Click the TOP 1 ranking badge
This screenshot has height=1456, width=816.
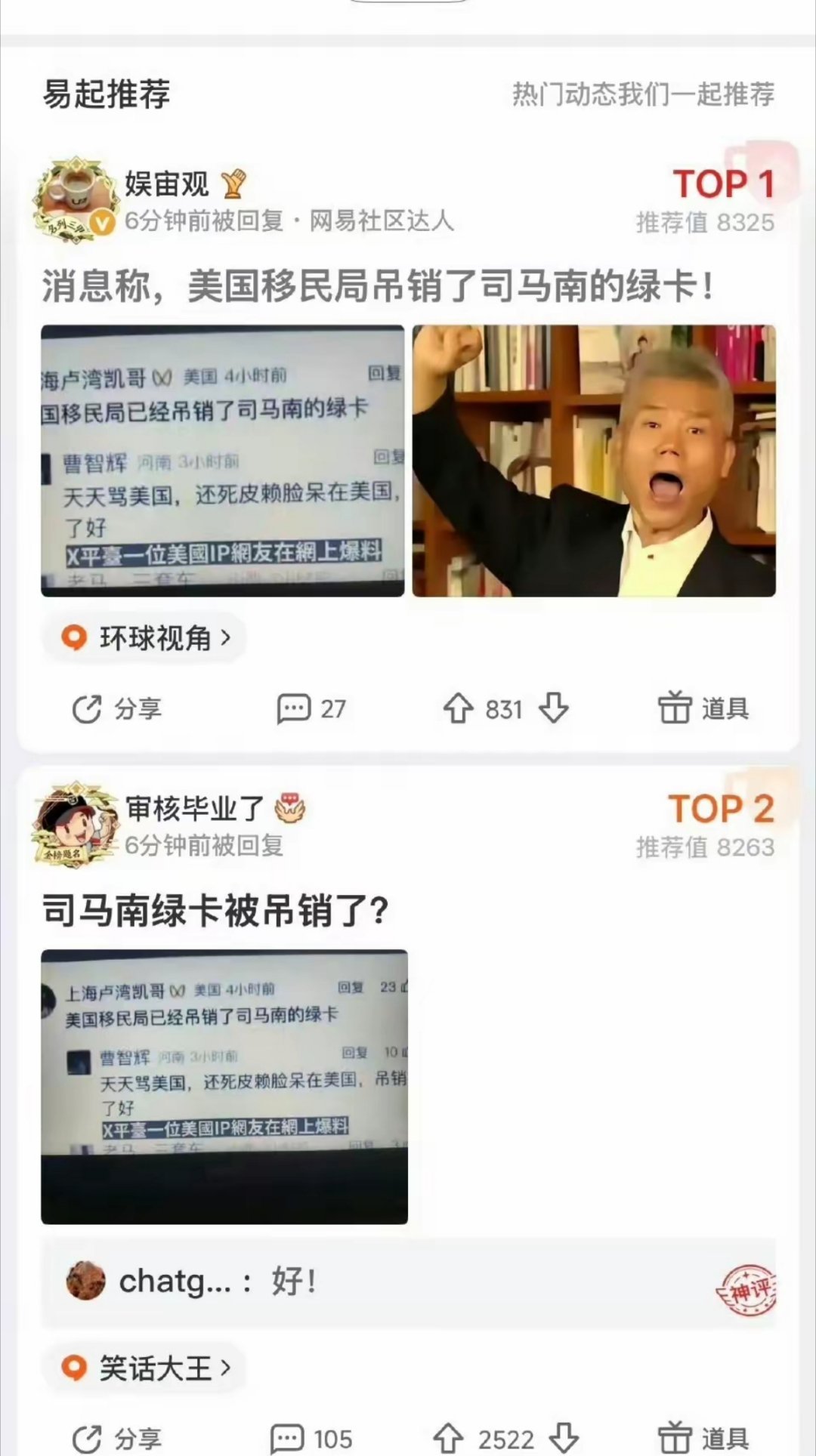click(x=723, y=184)
